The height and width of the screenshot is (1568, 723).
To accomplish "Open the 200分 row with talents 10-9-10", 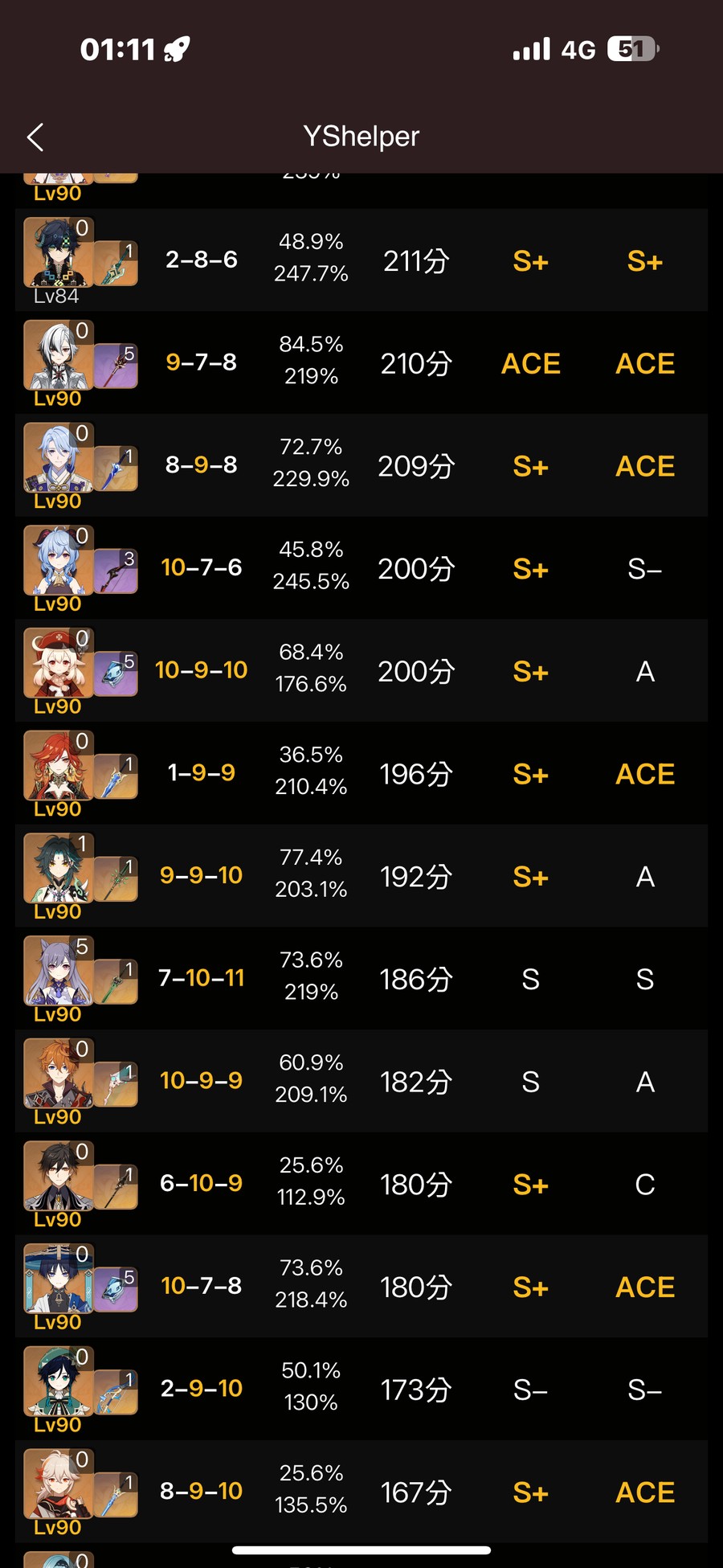I will (x=361, y=670).
